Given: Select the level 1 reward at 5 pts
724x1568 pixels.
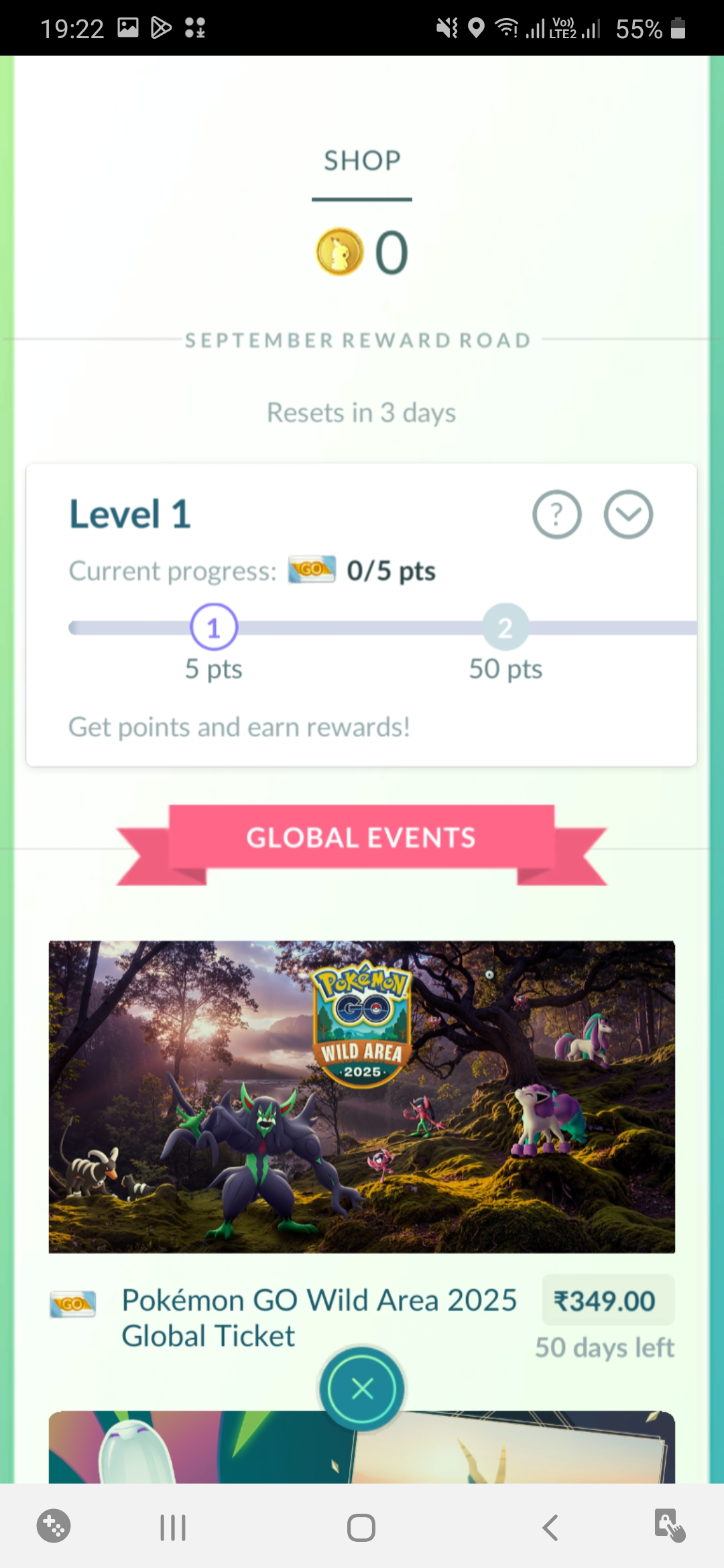Looking at the screenshot, I should pyautogui.click(x=214, y=627).
